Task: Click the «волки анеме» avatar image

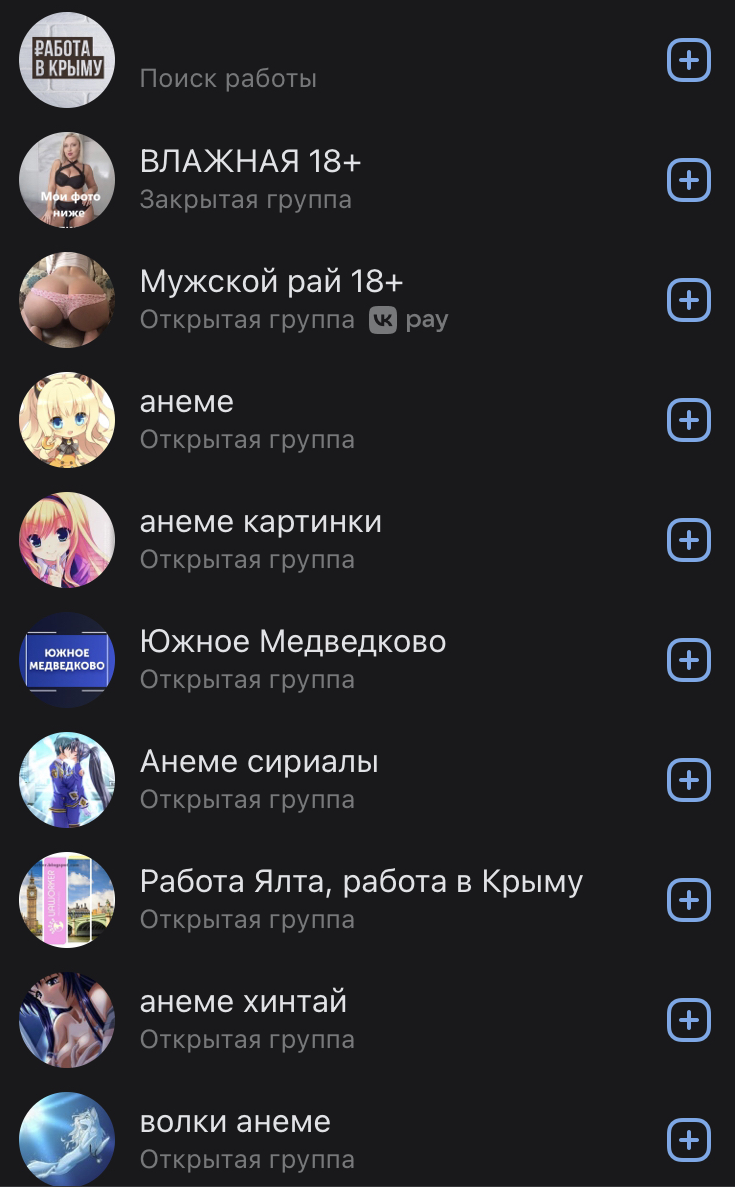Action: coord(66,1140)
